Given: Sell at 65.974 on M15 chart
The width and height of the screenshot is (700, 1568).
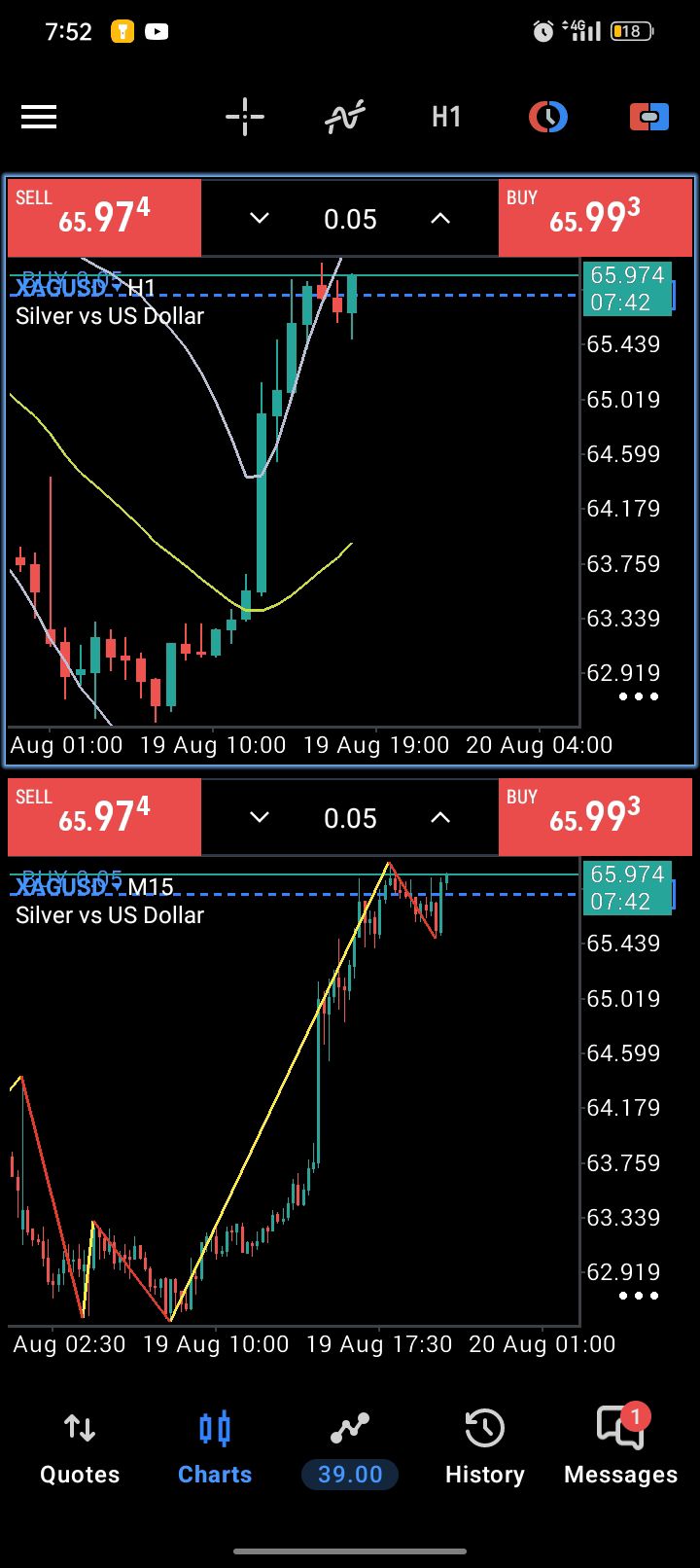Looking at the screenshot, I should point(104,817).
